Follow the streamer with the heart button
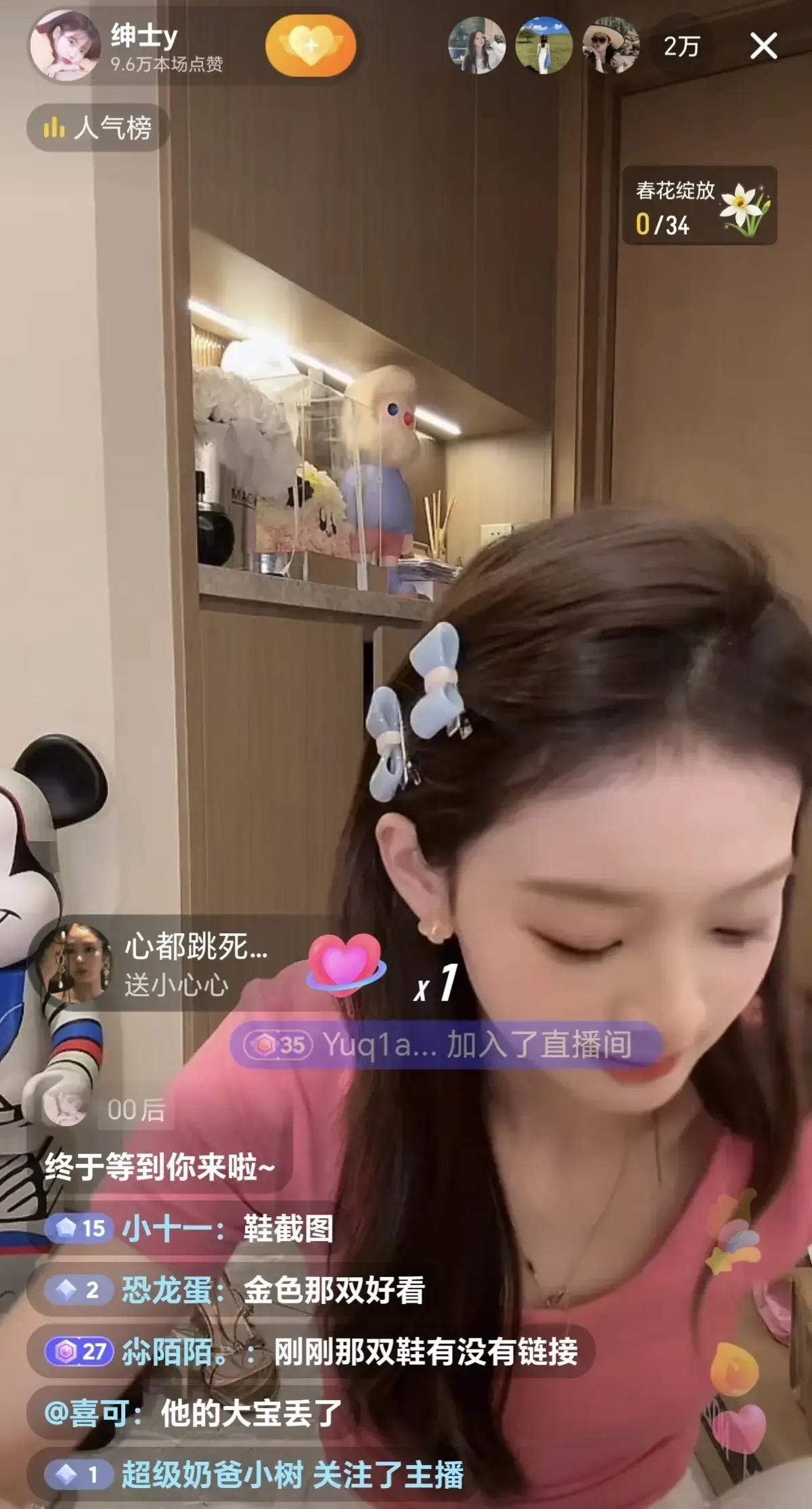 coord(311,46)
